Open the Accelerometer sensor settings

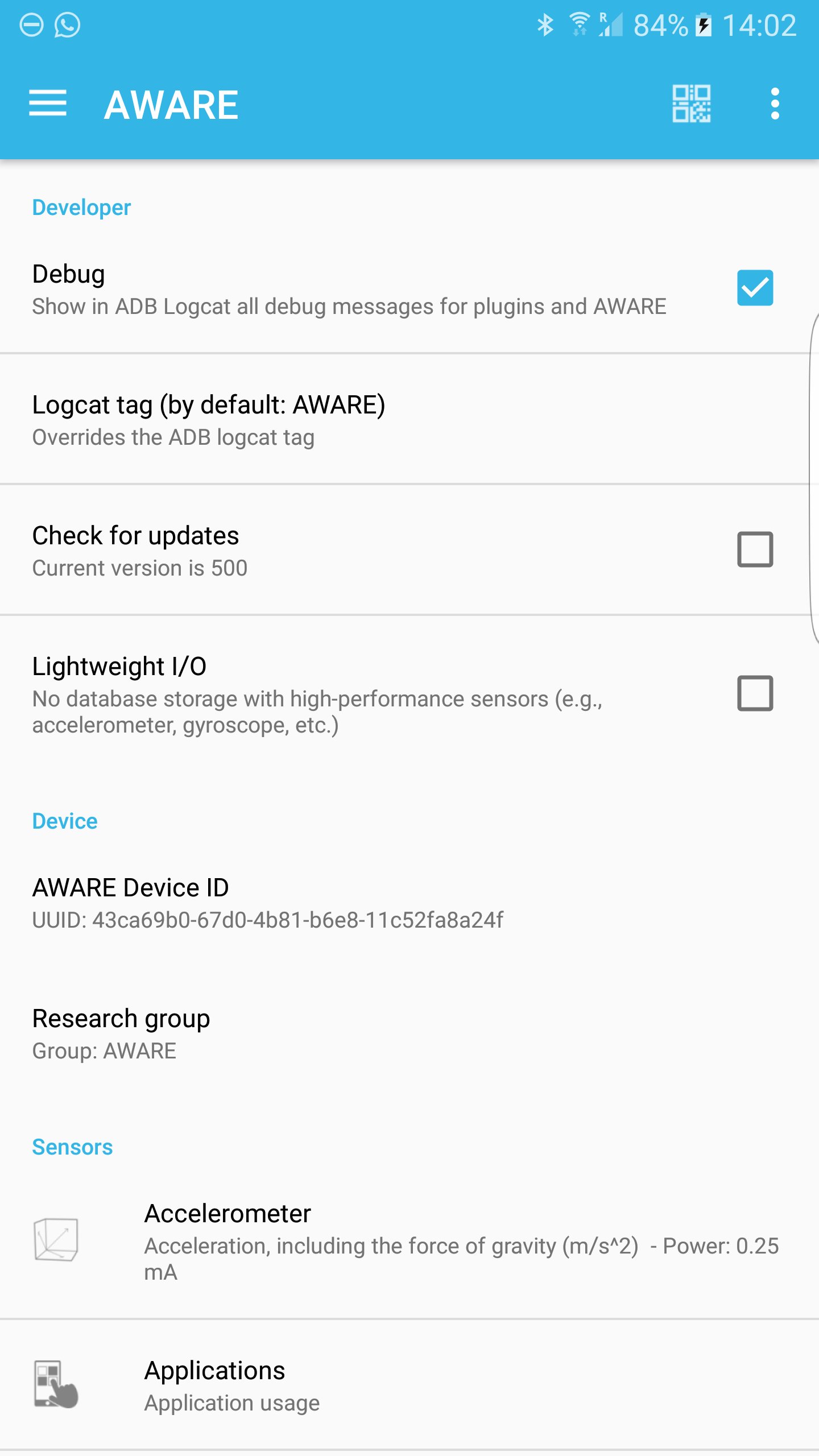coord(398,1240)
